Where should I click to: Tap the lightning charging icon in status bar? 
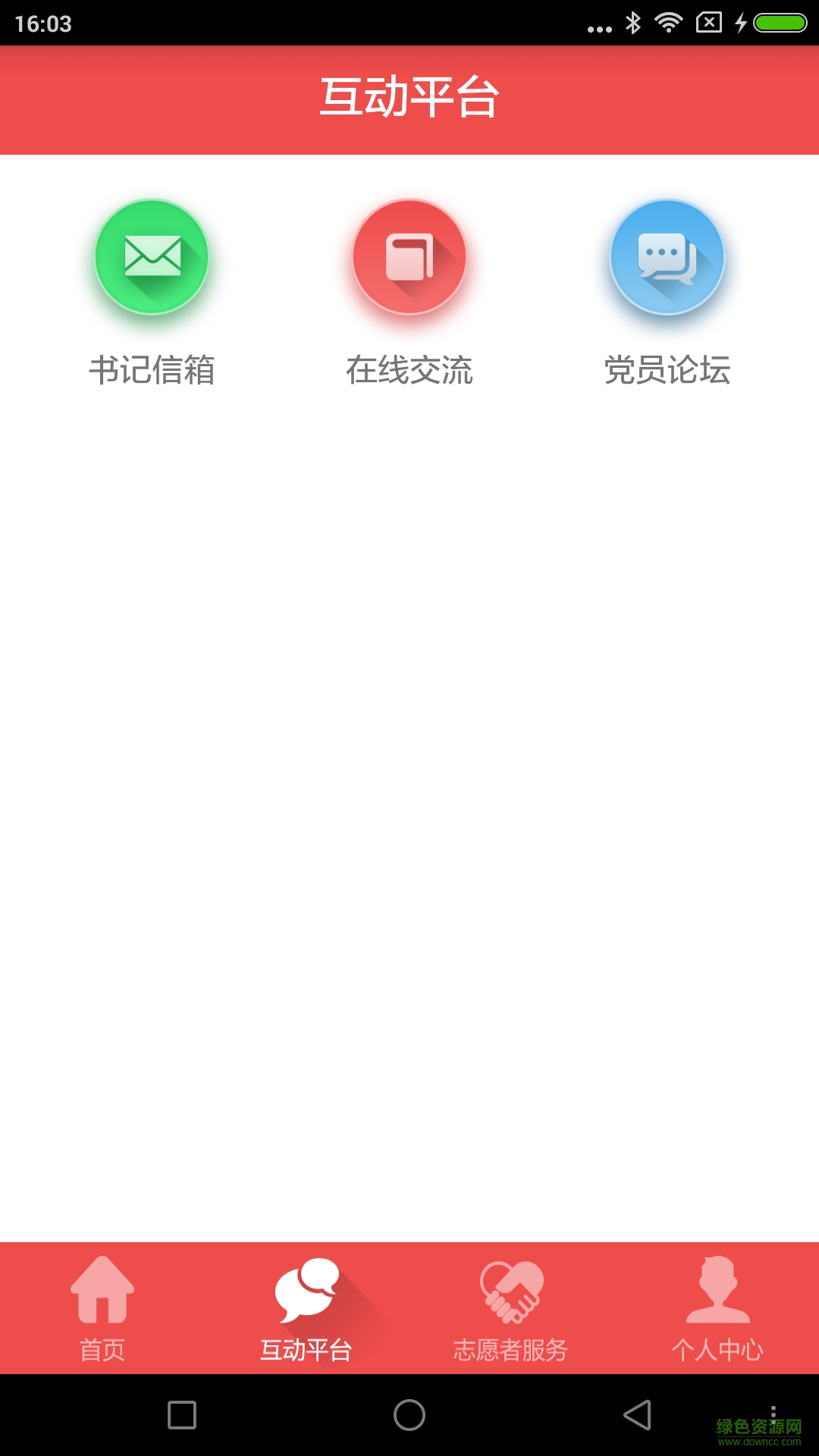pos(739,21)
